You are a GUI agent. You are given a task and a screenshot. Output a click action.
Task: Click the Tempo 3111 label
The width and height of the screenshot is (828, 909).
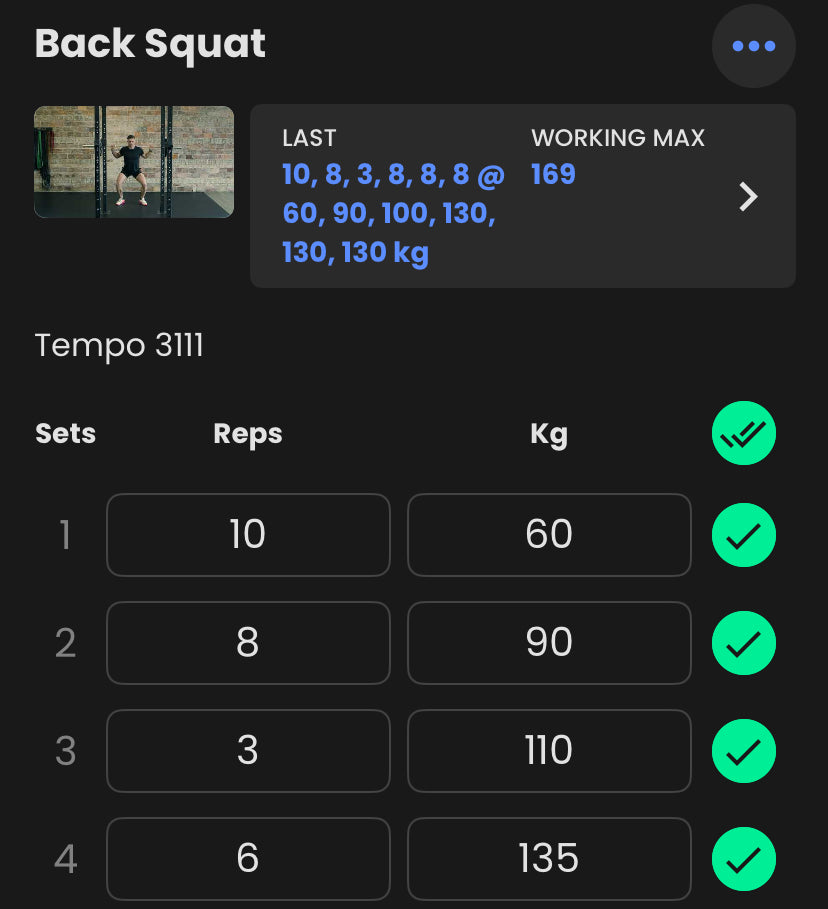119,345
